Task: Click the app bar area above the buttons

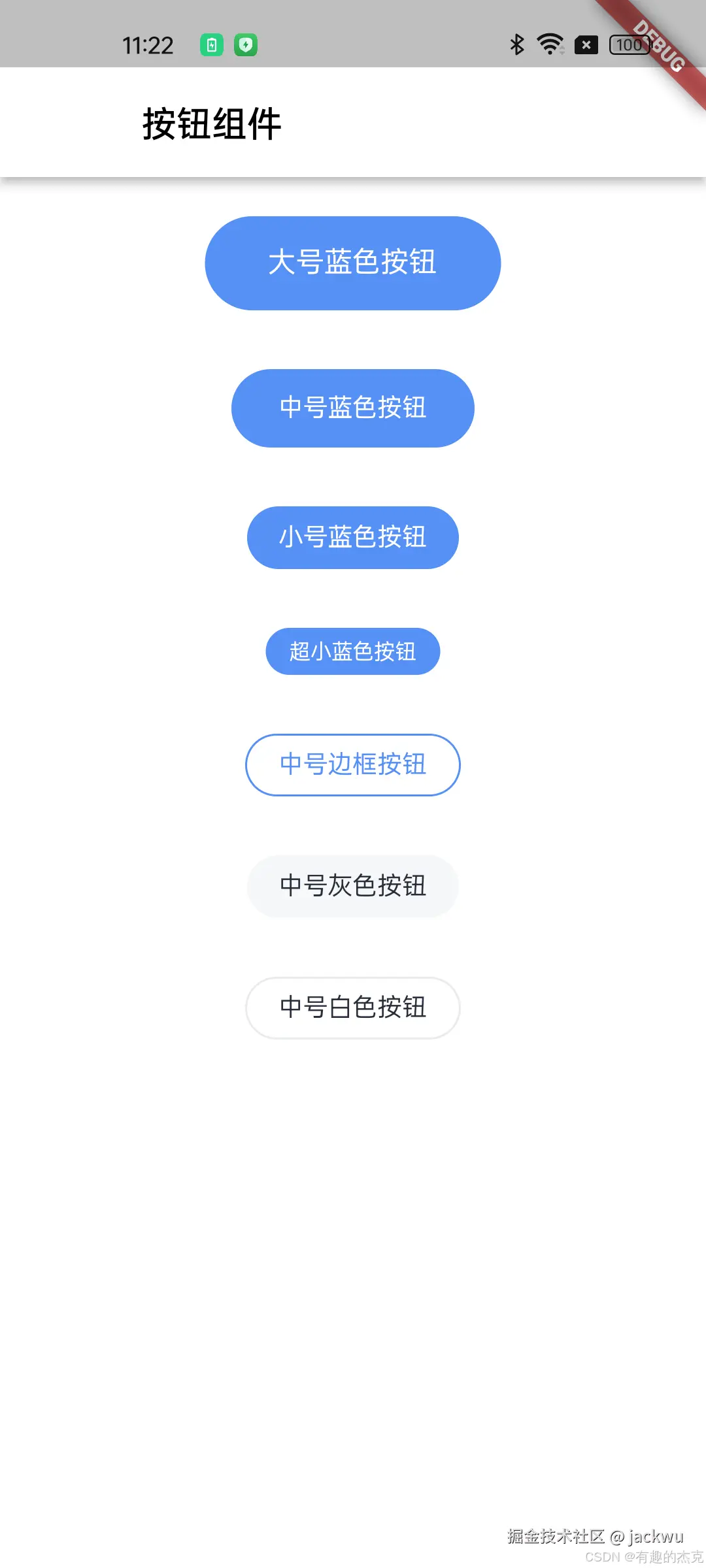Action: pos(353,123)
